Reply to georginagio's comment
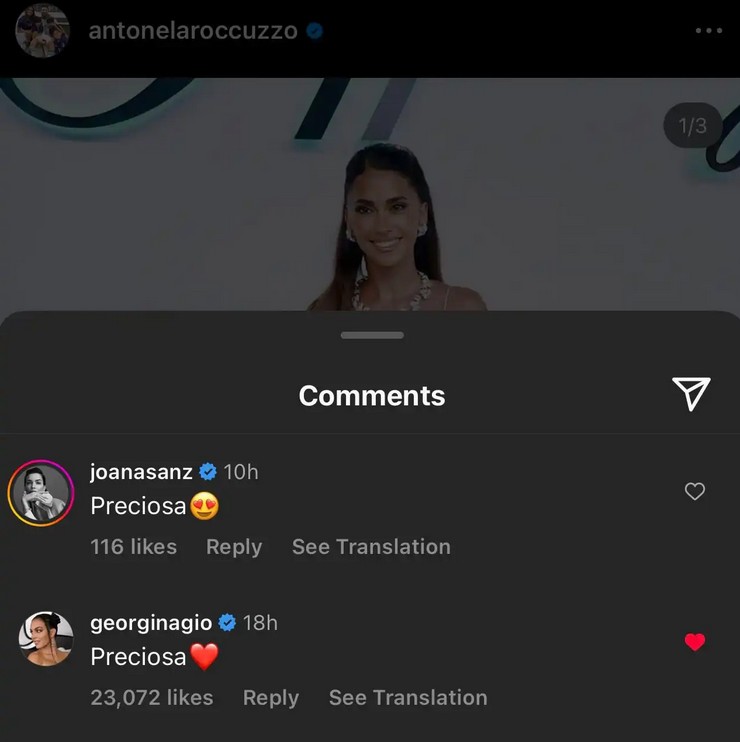This screenshot has width=740, height=742. pyautogui.click(x=271, y=698)
